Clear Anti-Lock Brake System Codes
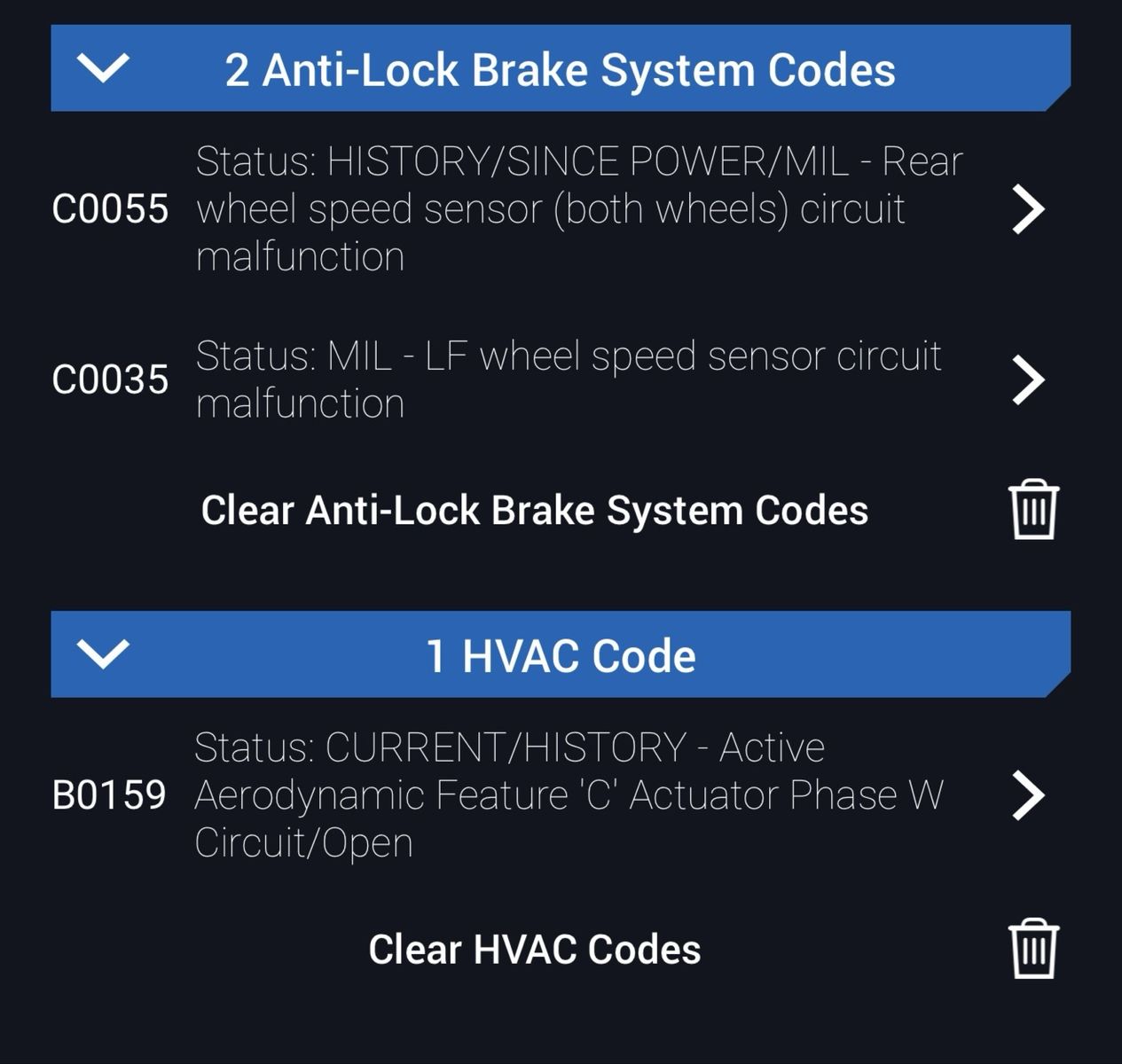The width and height of the screenshot is (1122, 1064). tap(1033, 510)
